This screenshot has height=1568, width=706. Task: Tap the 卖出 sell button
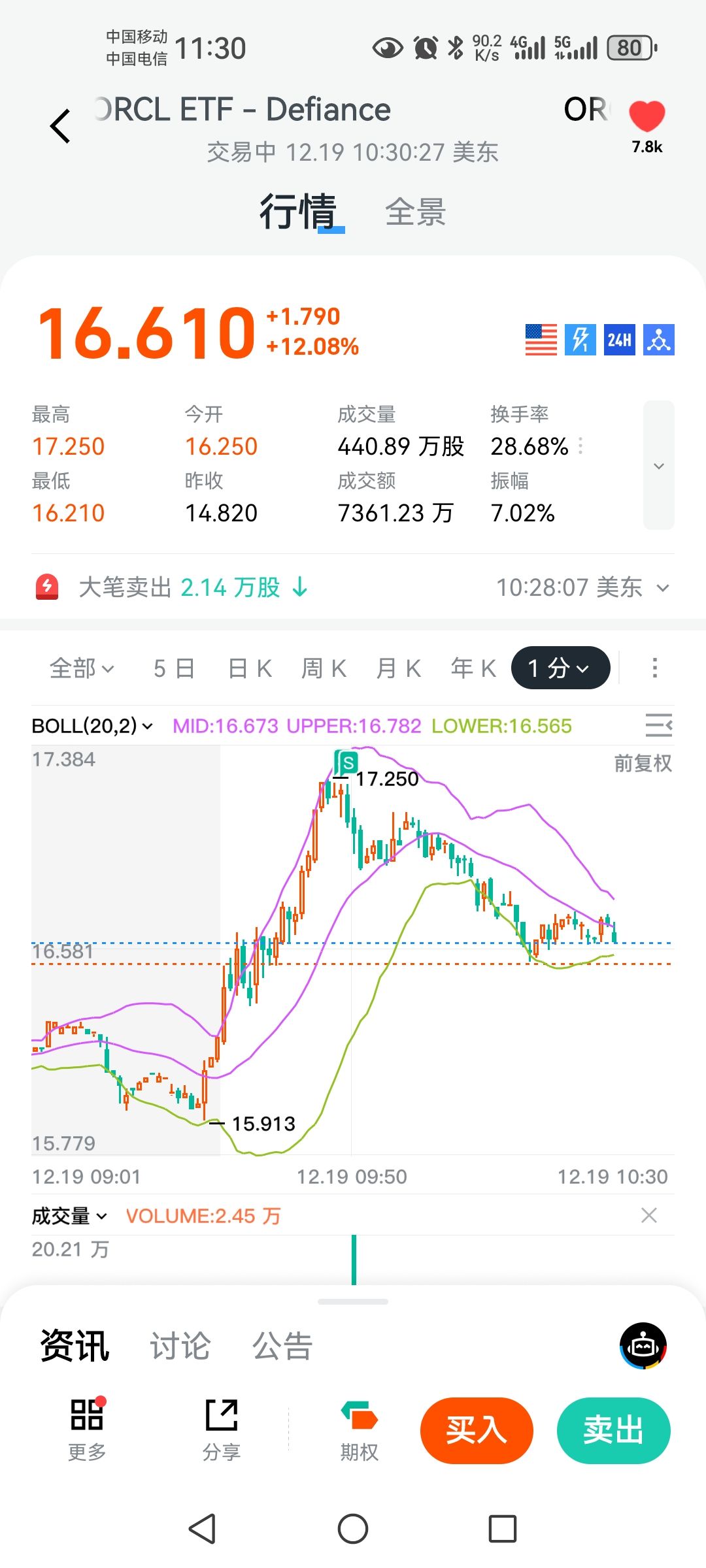pyautogui.click(x=613, y=1430)
